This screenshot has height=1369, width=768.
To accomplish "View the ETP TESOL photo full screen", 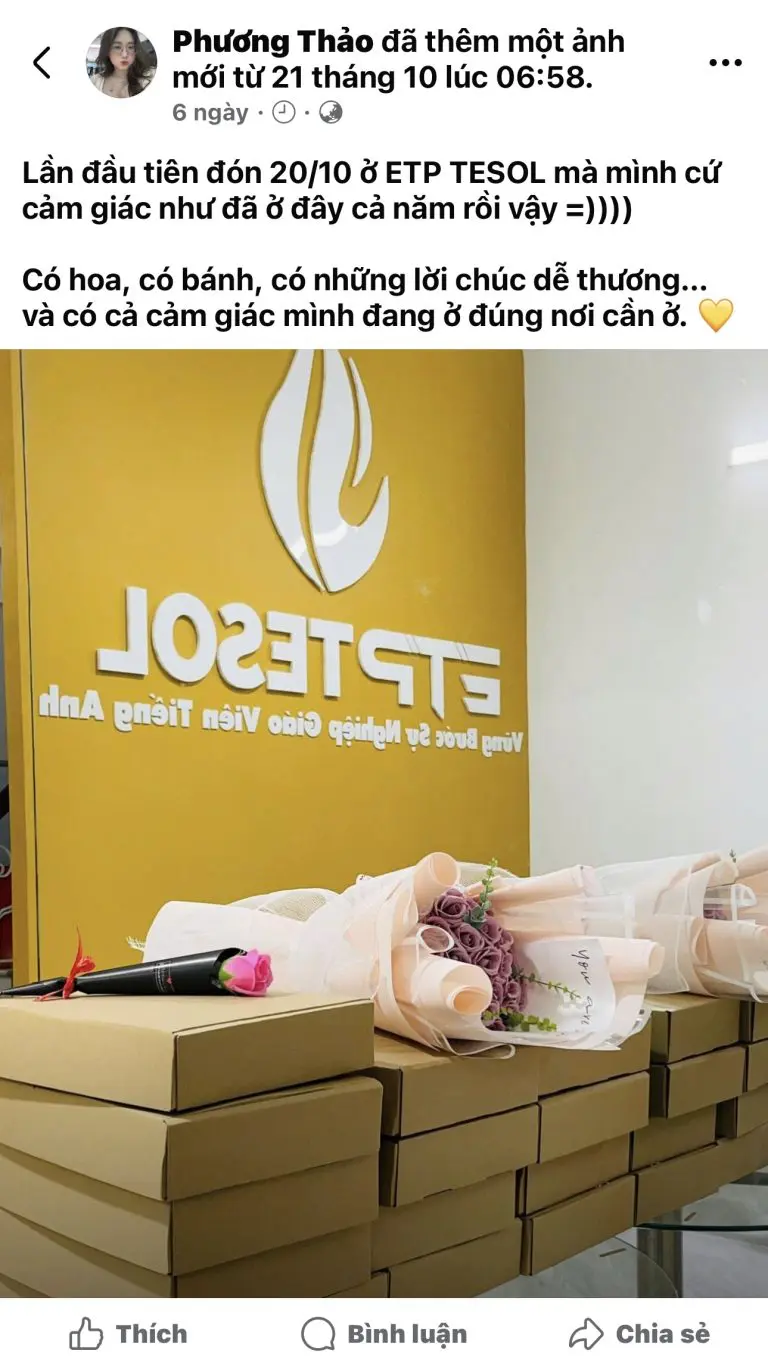I will pyautogui.click(x=384, y=822).
